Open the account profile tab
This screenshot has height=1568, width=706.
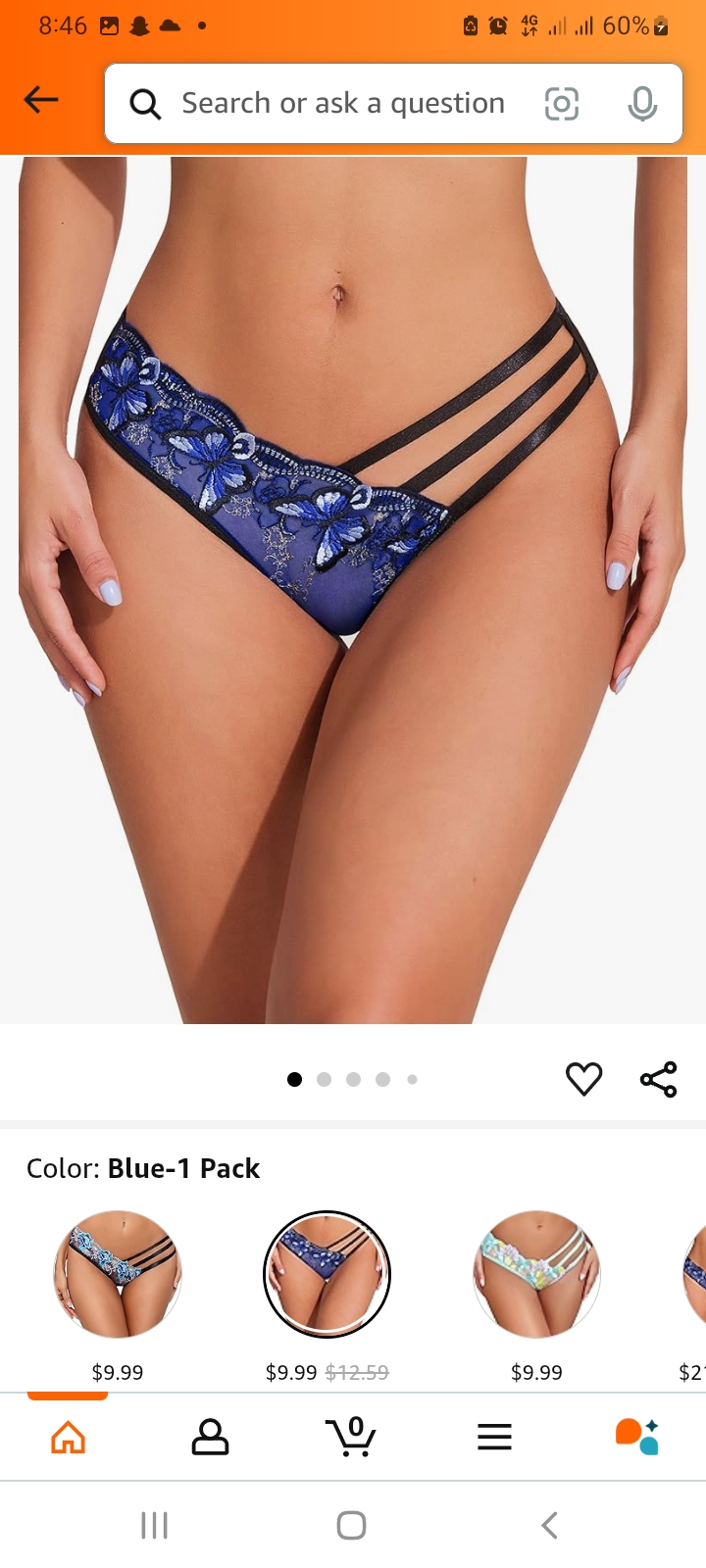(210, 1438)
